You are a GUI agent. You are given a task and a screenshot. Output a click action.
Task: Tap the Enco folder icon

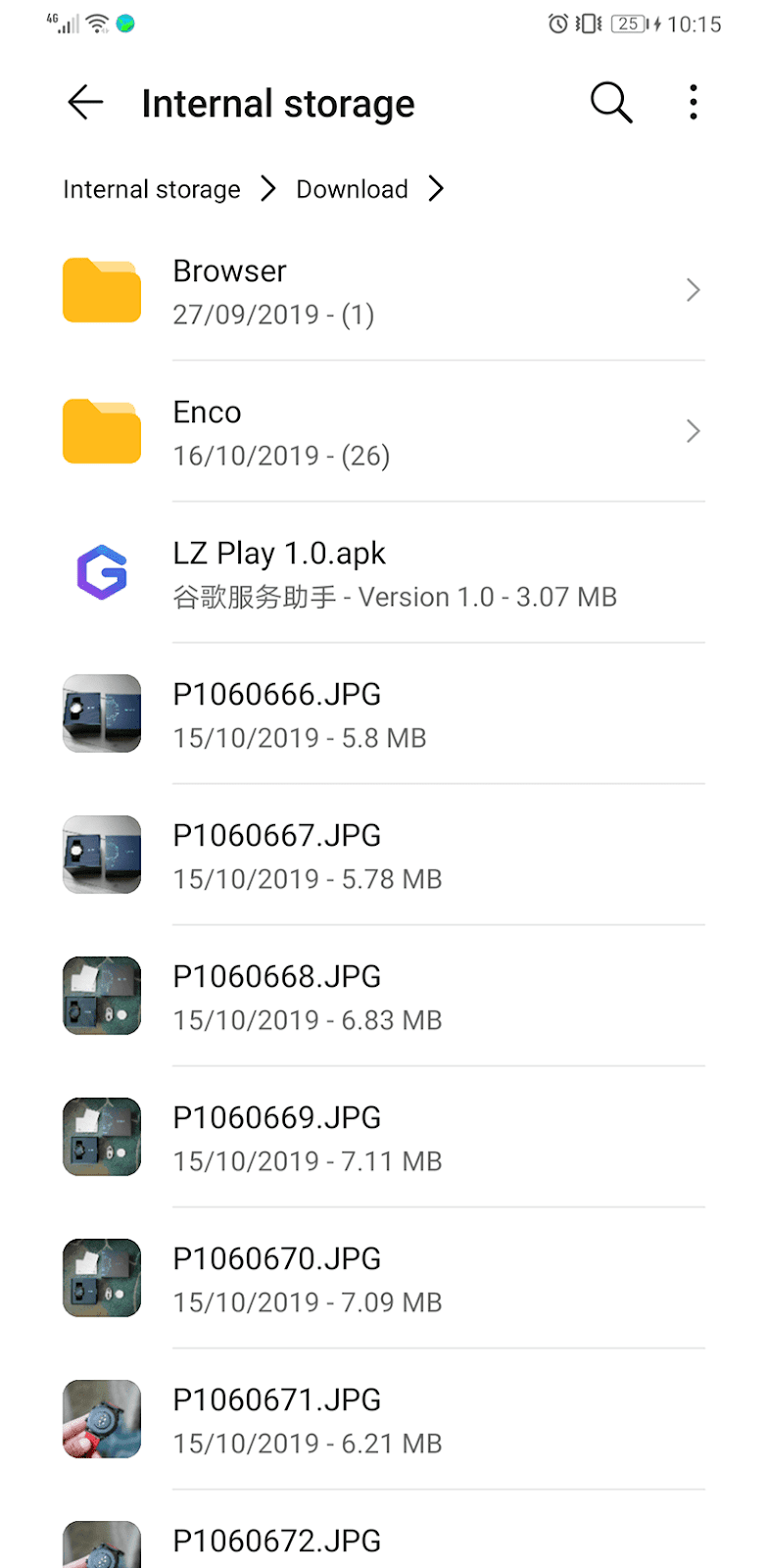[101, 431]
